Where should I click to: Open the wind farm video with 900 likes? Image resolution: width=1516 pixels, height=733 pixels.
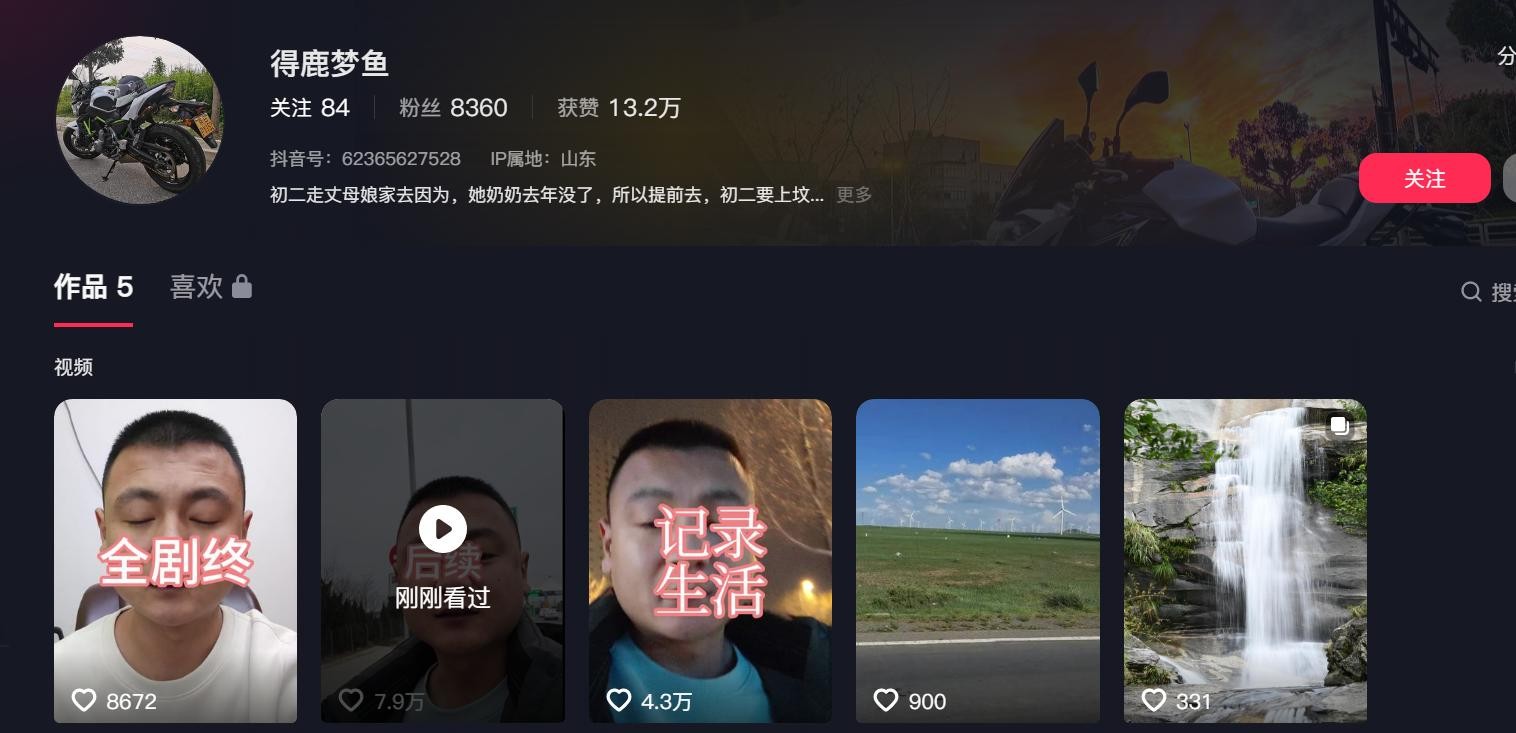[977, 560]
